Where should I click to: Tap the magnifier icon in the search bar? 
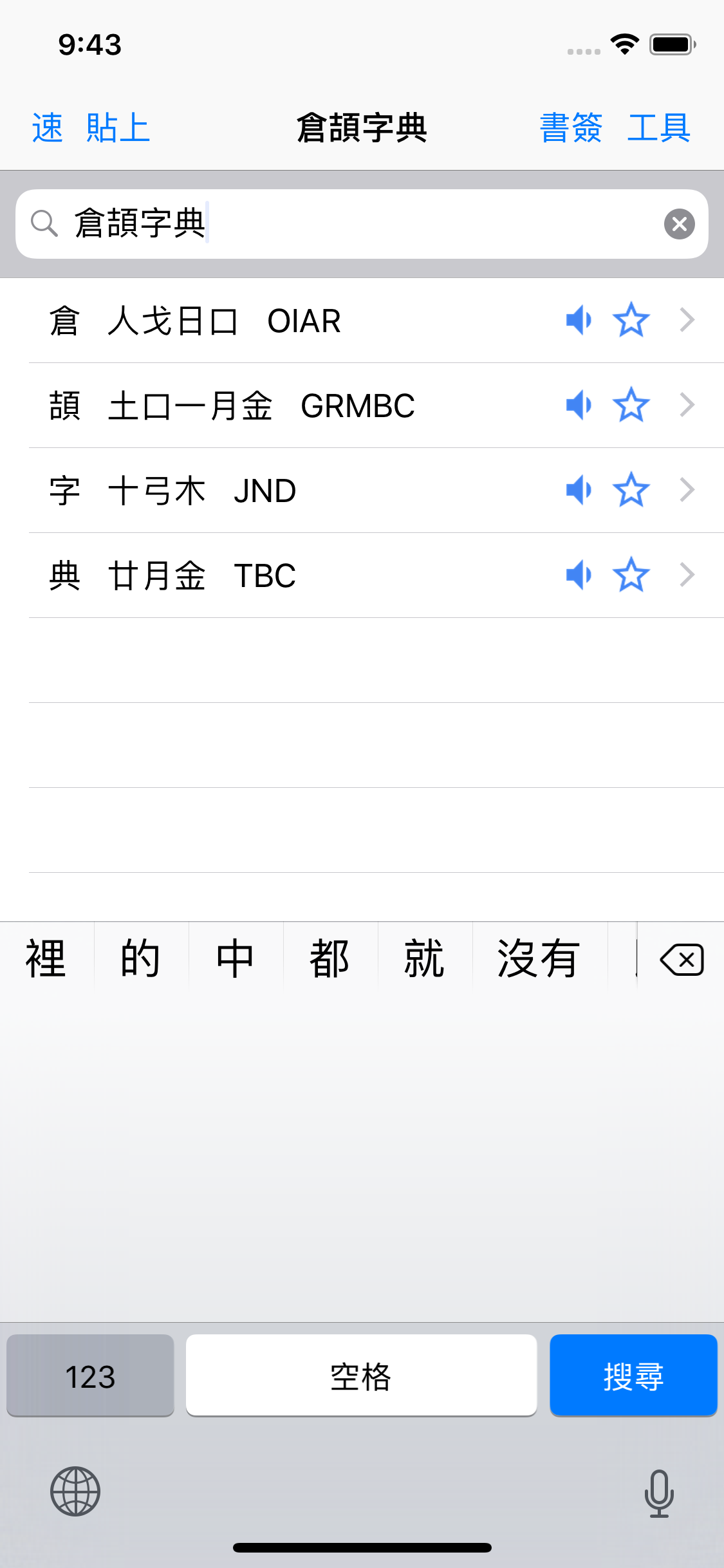[44, 223]
